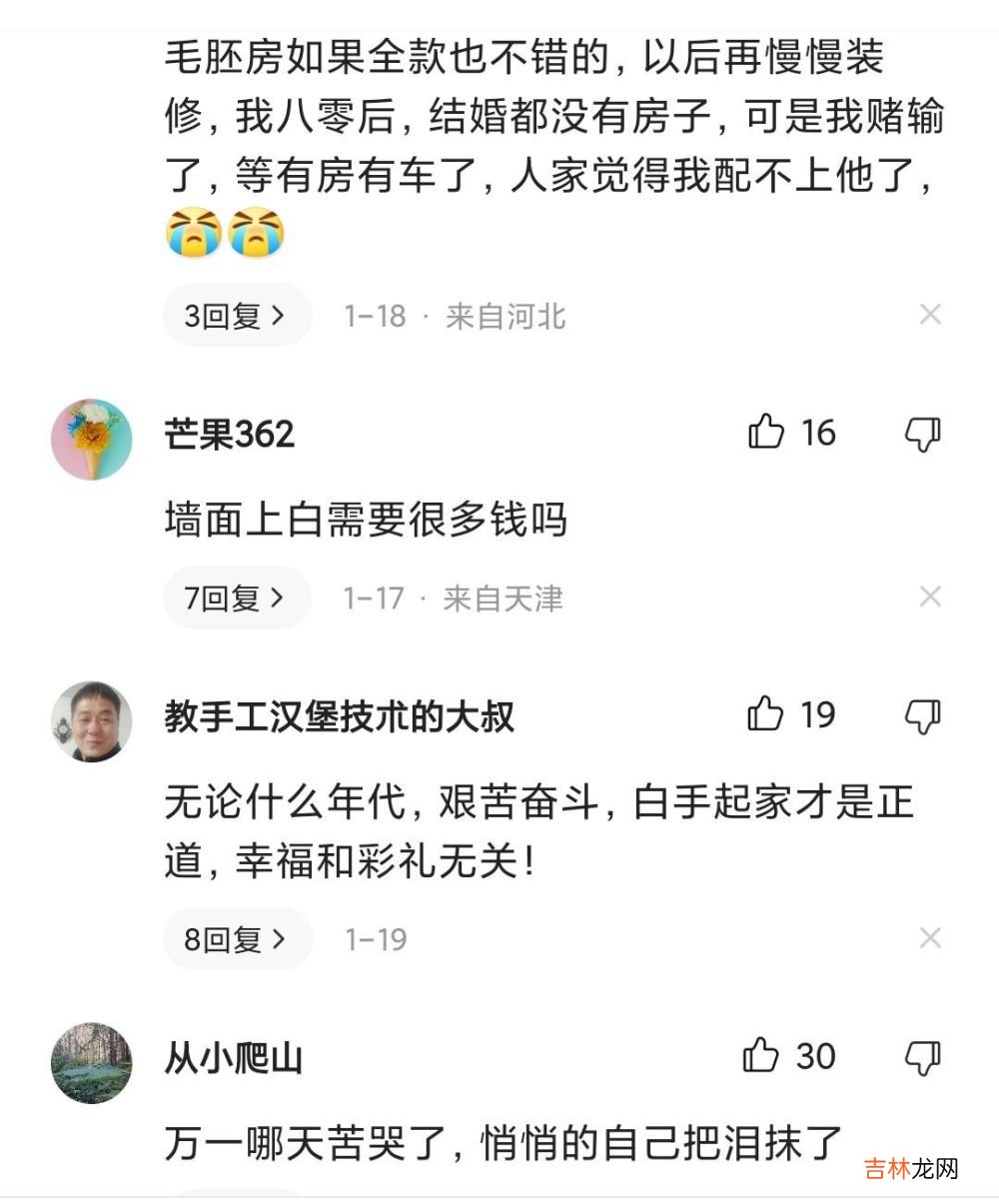Expand the 7回复 replies under 芒果362's comment
Image resolution: width=999 pixels, height=1204 pixels.
coord(237,598)
